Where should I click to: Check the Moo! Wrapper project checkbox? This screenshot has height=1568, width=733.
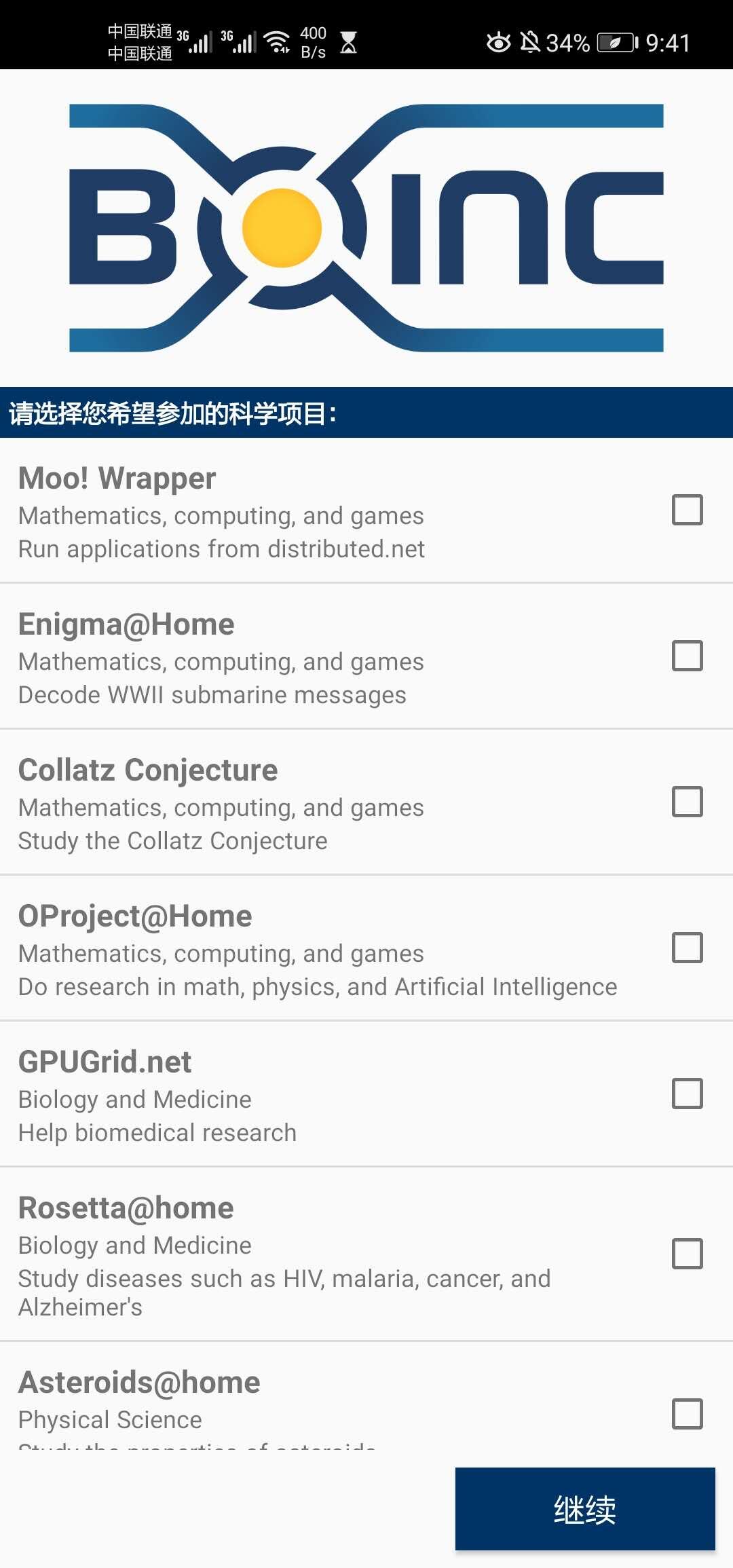click(687, 510)
